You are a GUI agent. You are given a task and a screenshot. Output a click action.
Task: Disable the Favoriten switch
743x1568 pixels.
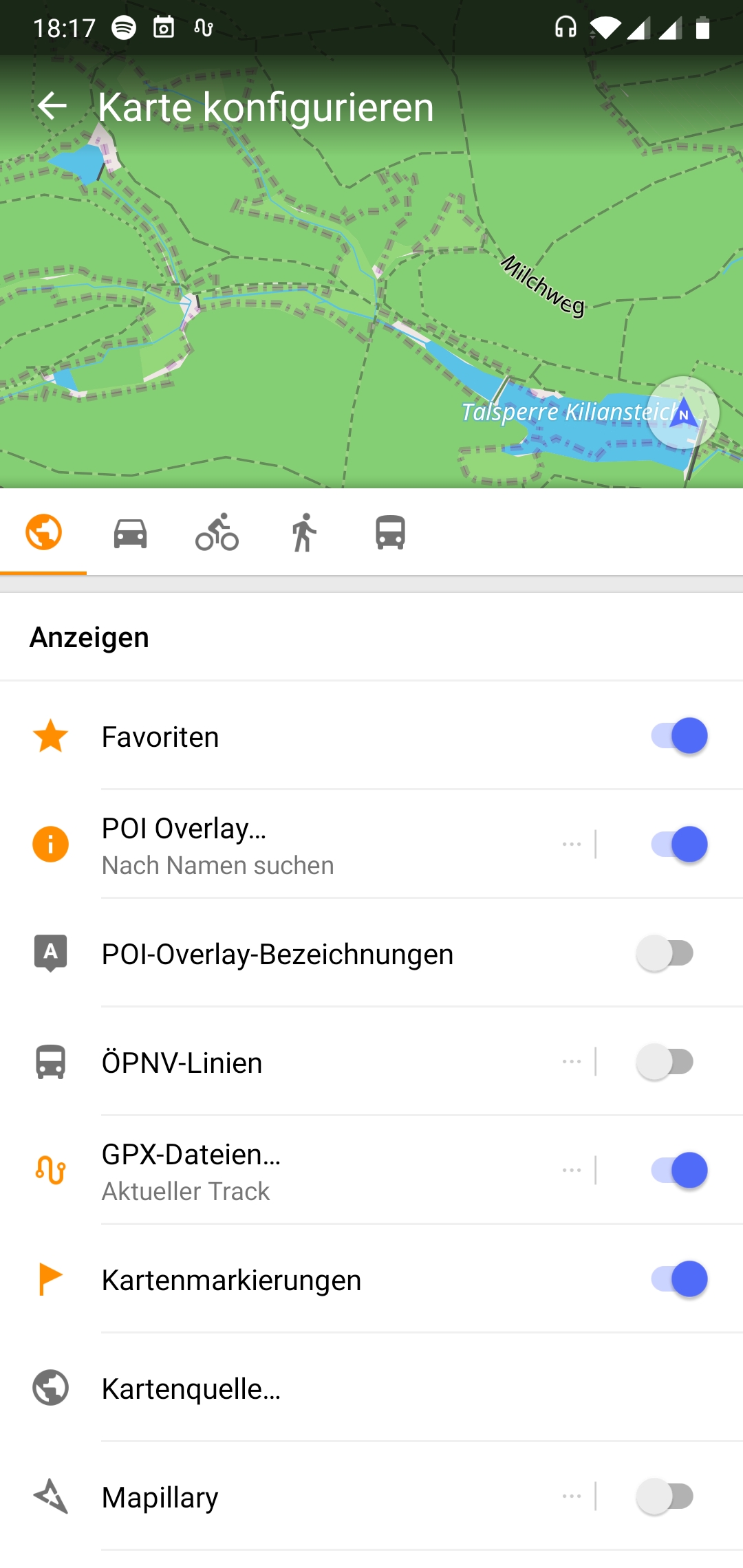point(679,736)
